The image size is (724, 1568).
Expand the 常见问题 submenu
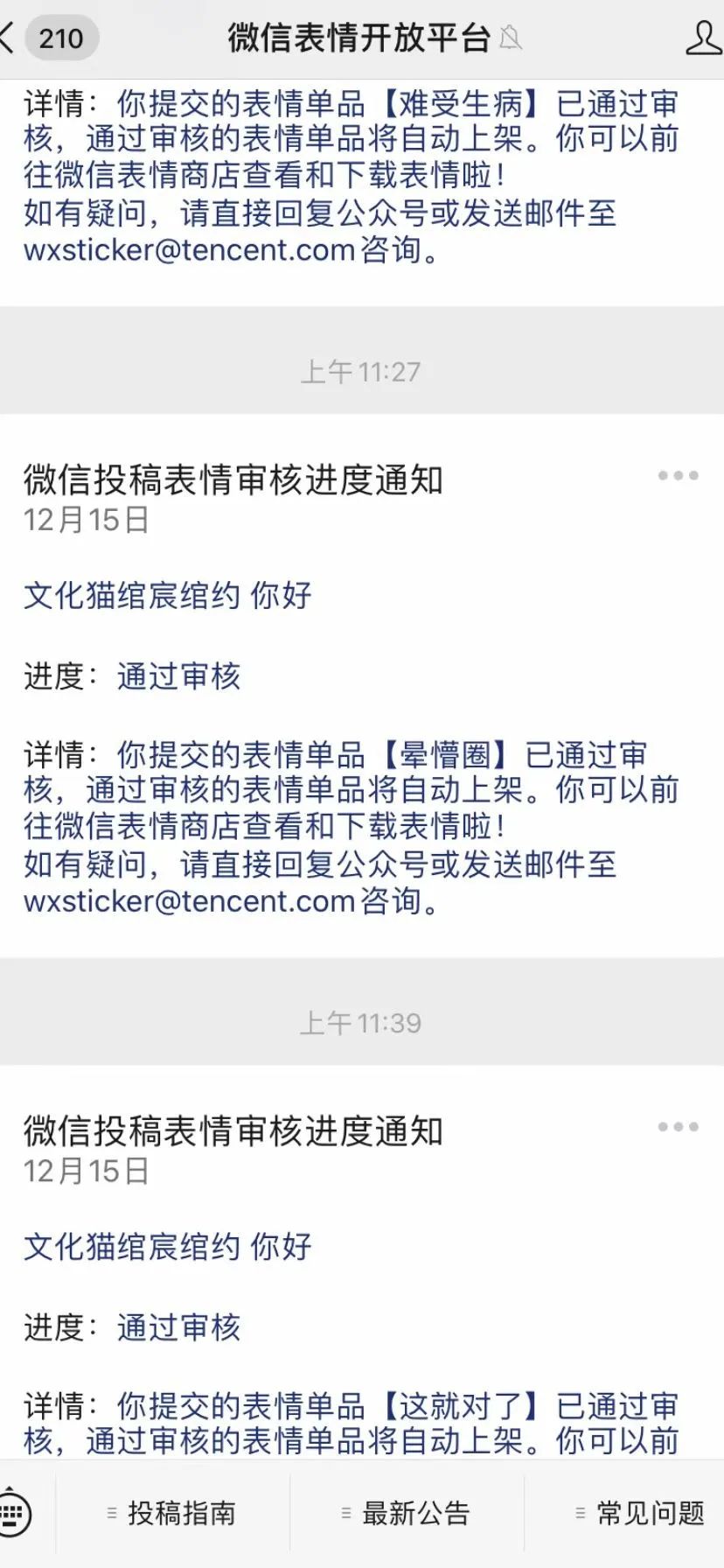coord(579,1512)
